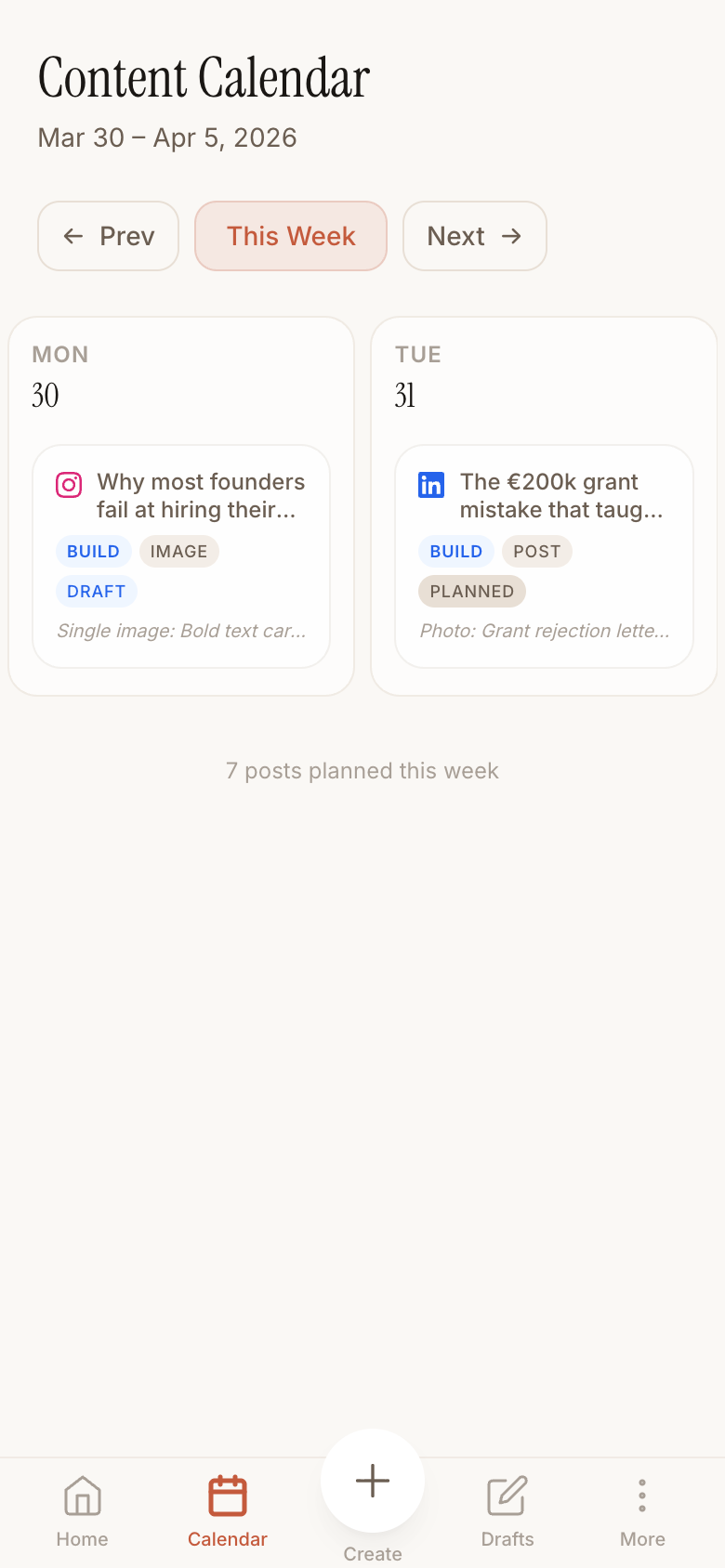Screen dimensions: 725x1568
Task: Tap the Create plus icon
Action: click(372, 1481)
